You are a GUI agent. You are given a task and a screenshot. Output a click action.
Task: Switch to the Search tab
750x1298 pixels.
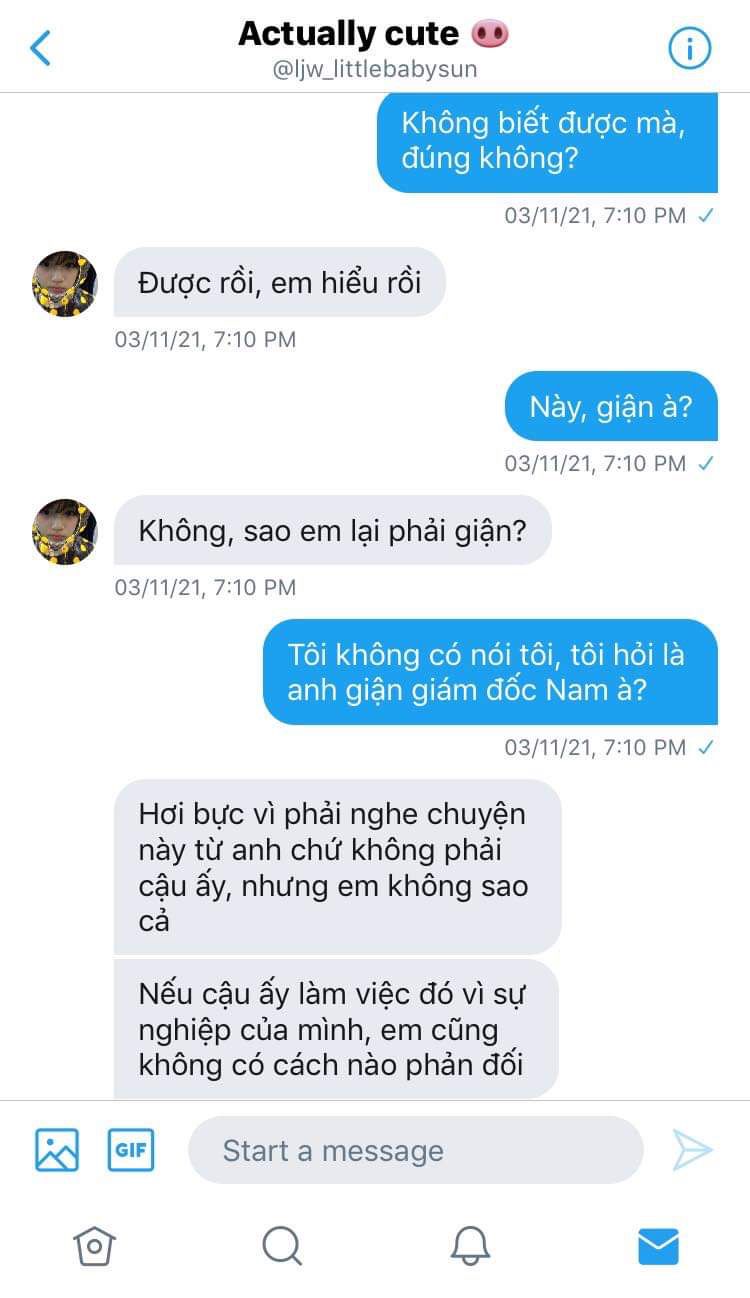click(x=281, y=1245)
